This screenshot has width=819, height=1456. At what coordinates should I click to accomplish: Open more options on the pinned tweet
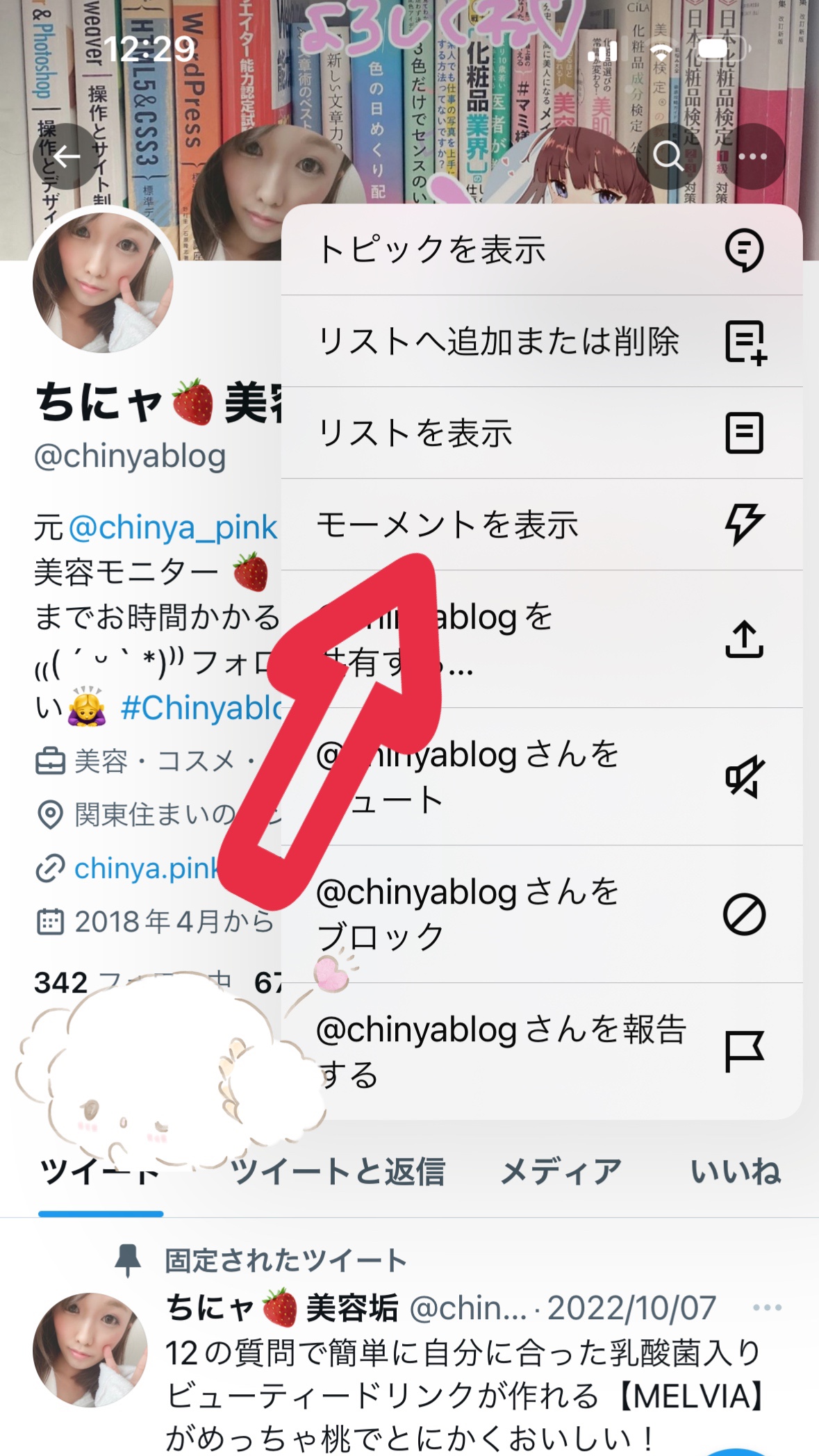[x=767, y=1308]
